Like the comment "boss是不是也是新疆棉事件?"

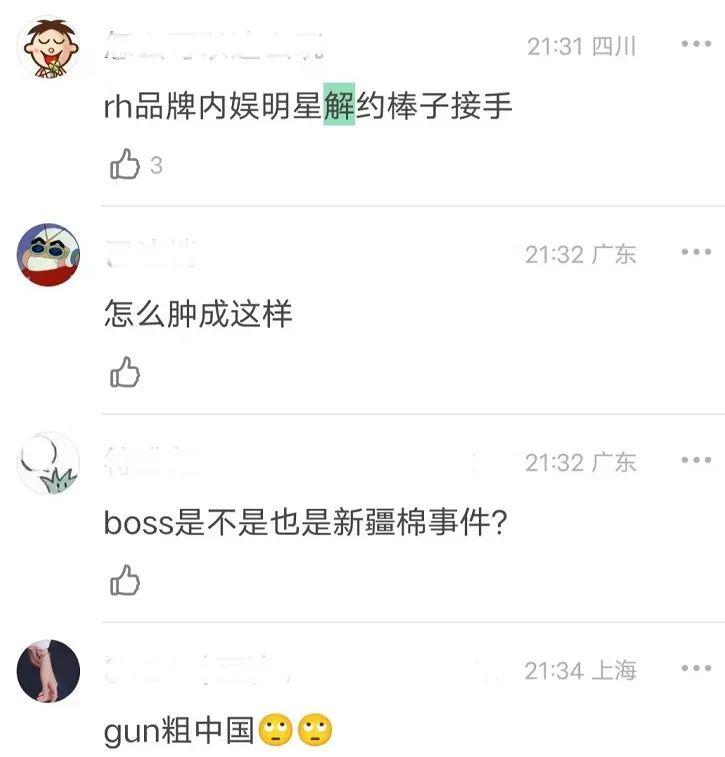(x=125, y=580)
